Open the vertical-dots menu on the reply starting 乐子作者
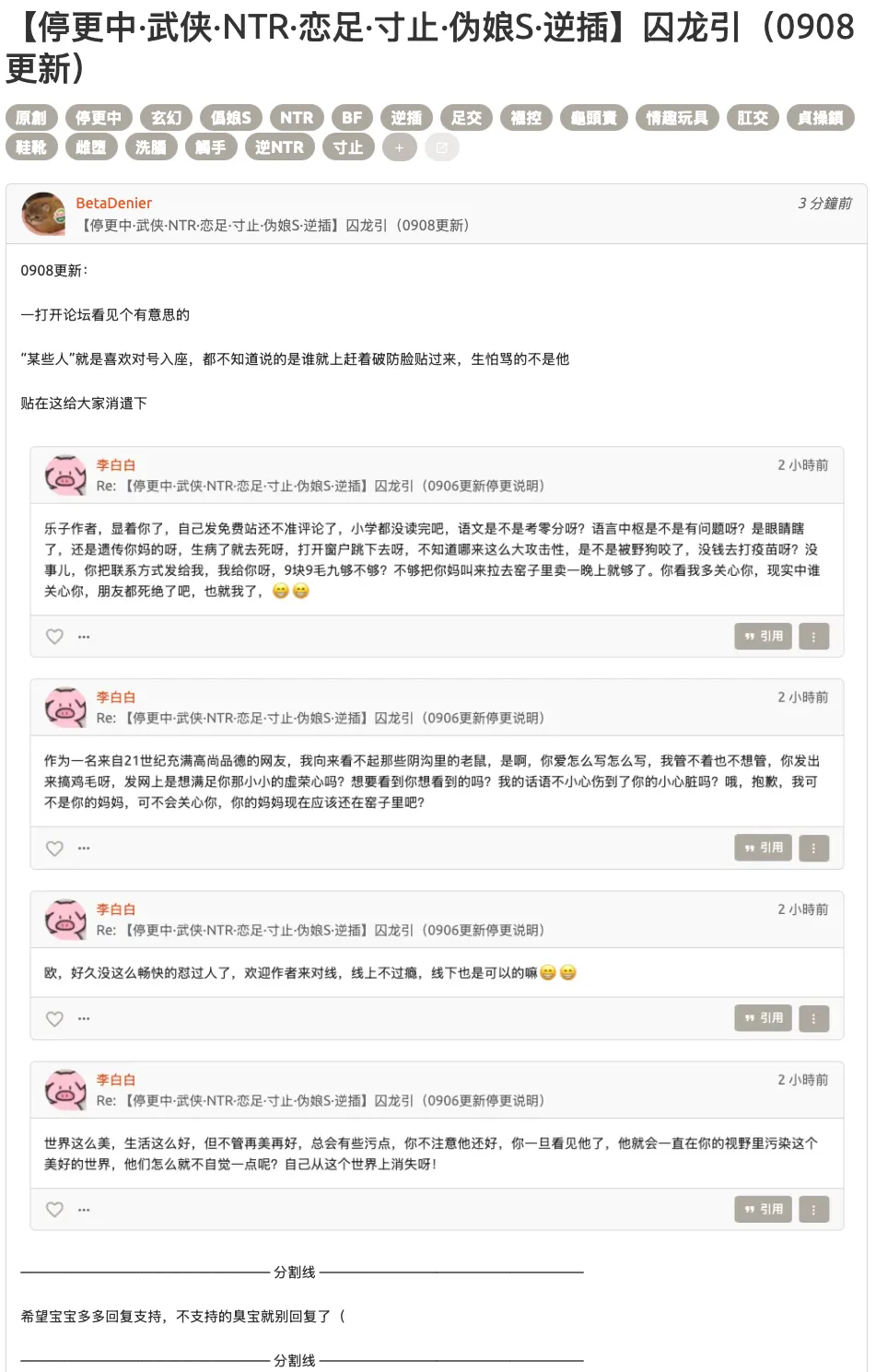Viewport: 876px width, 1372px height. point(813,636)
